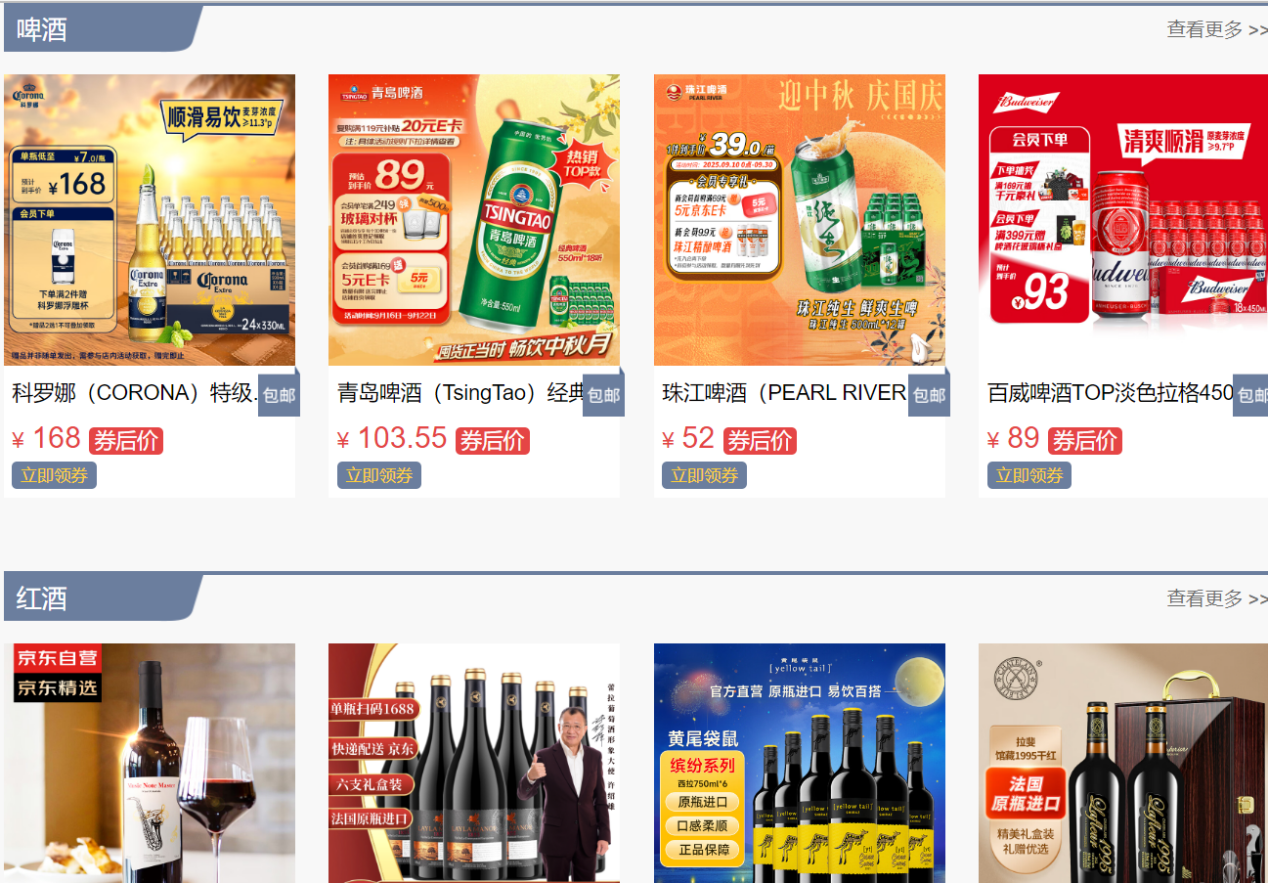View the 六支礼盒装 French red wine tile
This screenshot has width=1268, height=883.
[x=474, y=763]
